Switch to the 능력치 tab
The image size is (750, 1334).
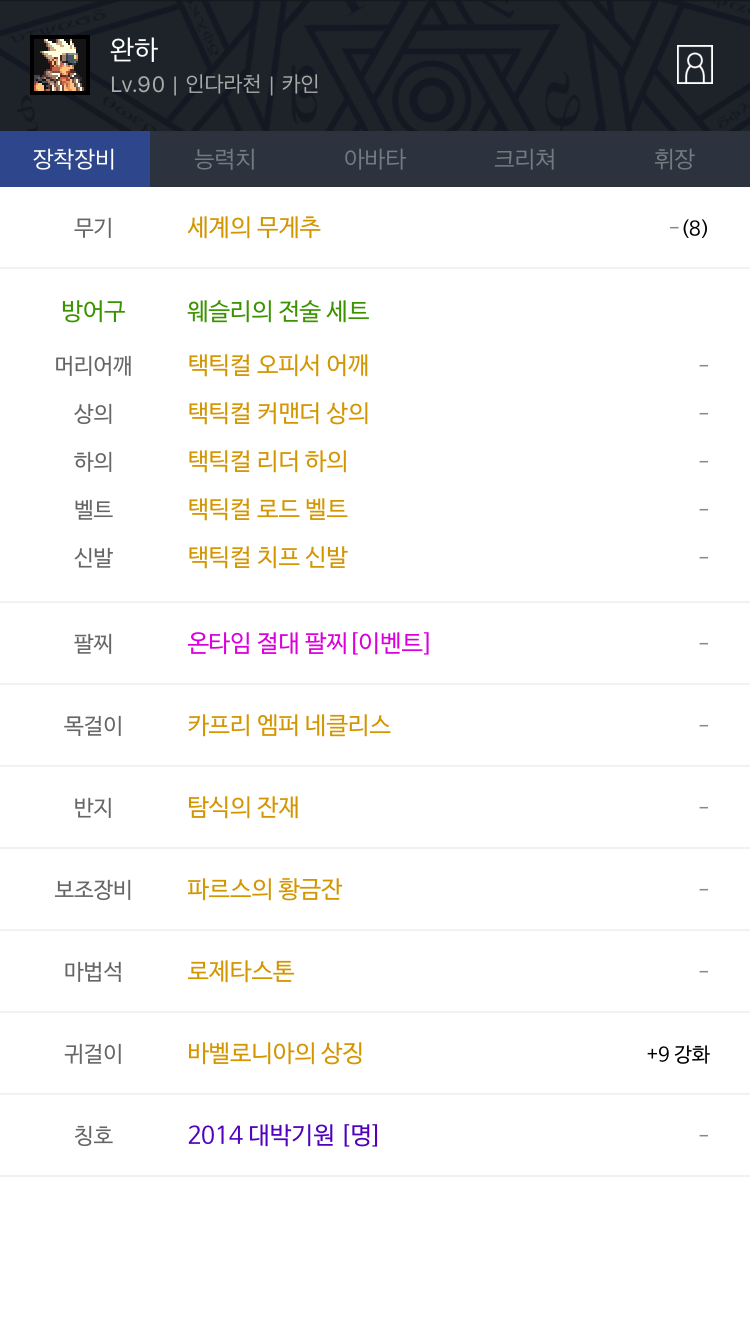(225, 159)
